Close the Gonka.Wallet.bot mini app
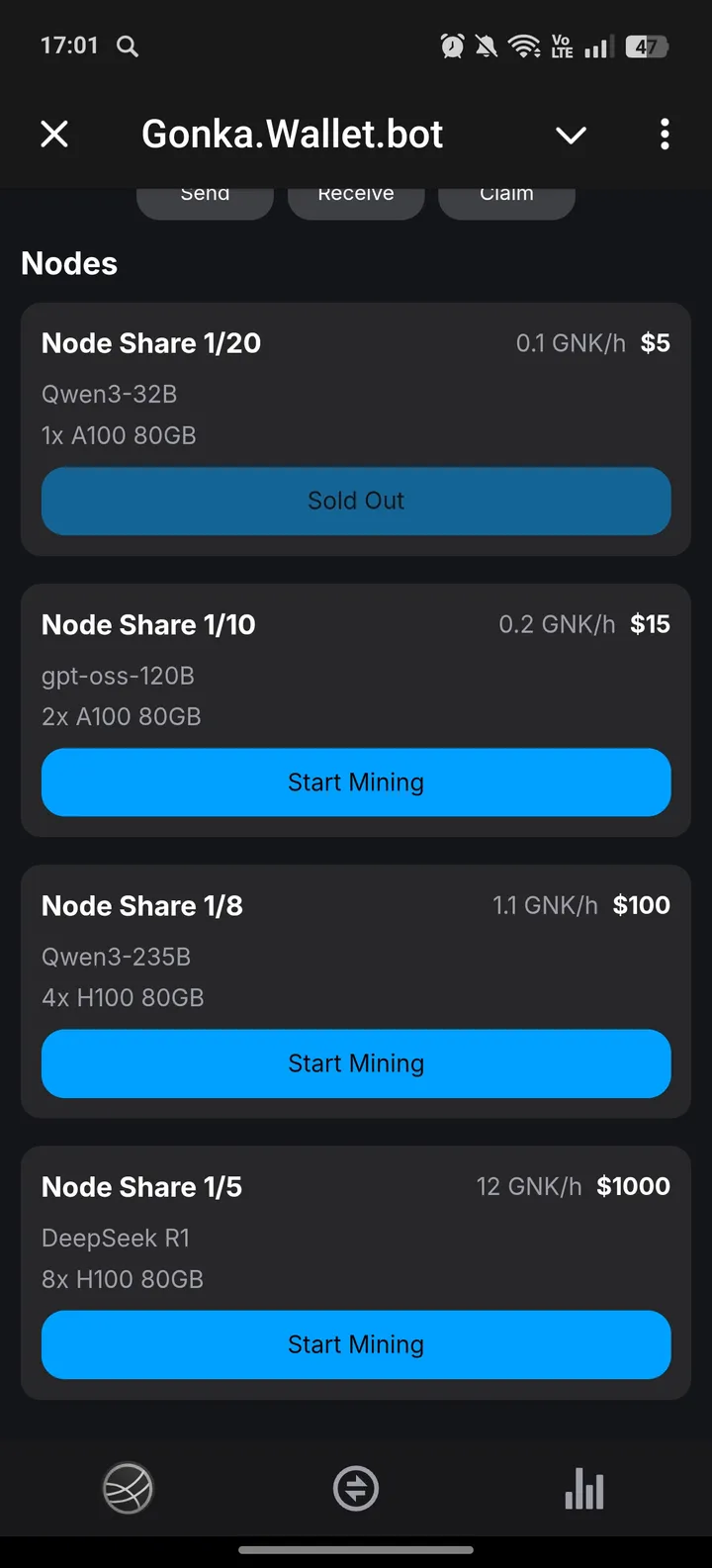Screen dimensions: 712x1568 point(54,134)
